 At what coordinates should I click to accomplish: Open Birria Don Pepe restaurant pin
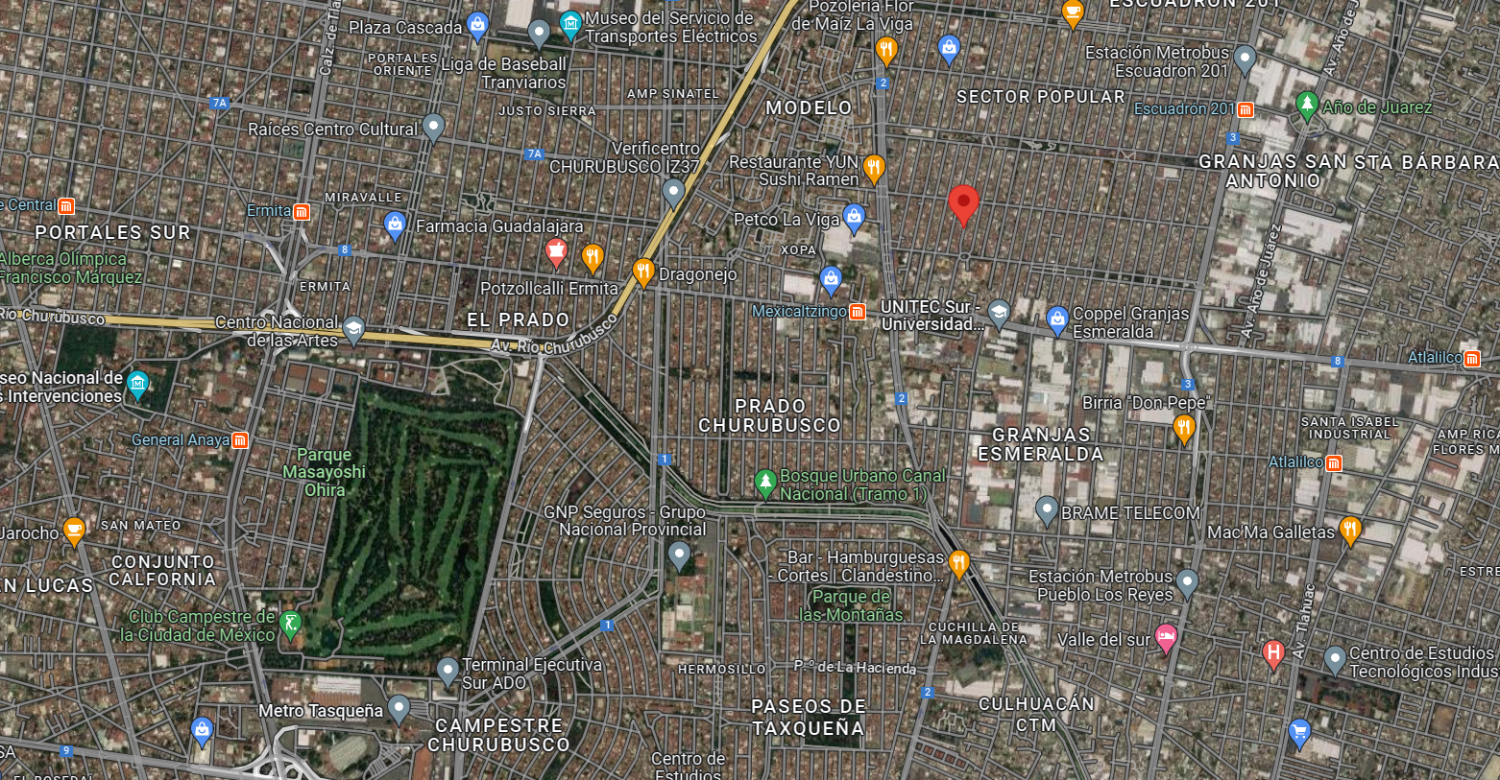(x=1184, y=429)
